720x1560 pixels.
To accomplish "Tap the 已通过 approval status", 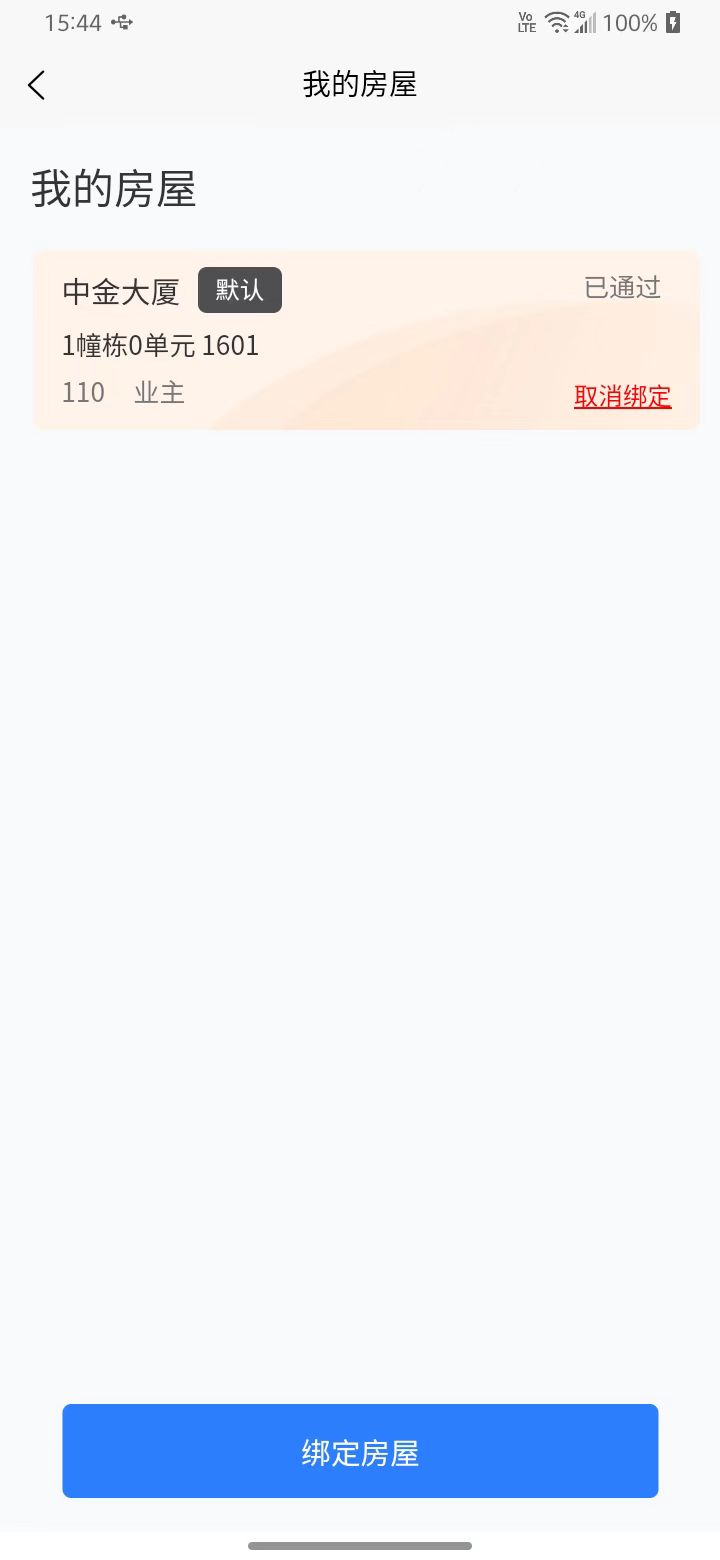I will 621,288.
